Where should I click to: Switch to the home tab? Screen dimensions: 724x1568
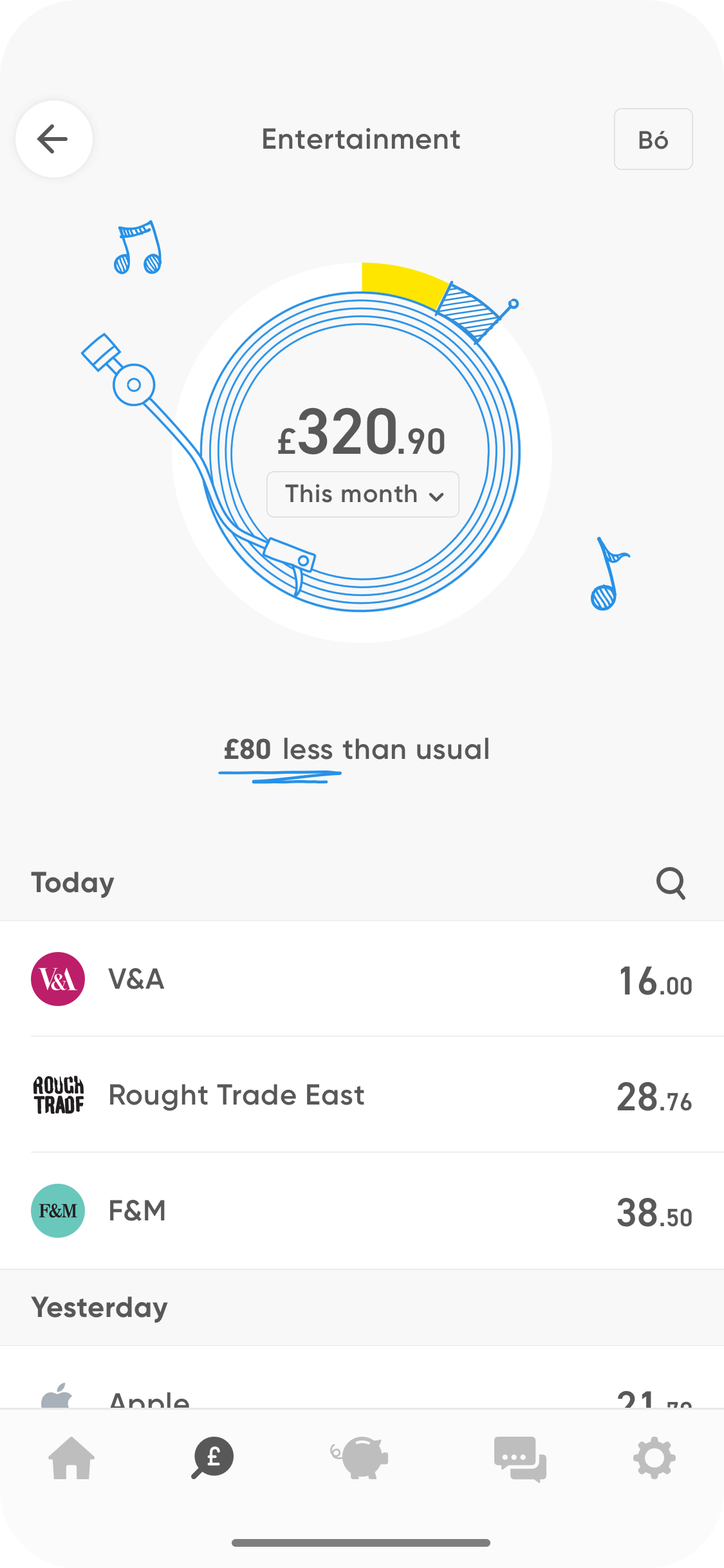[71, 1458]
